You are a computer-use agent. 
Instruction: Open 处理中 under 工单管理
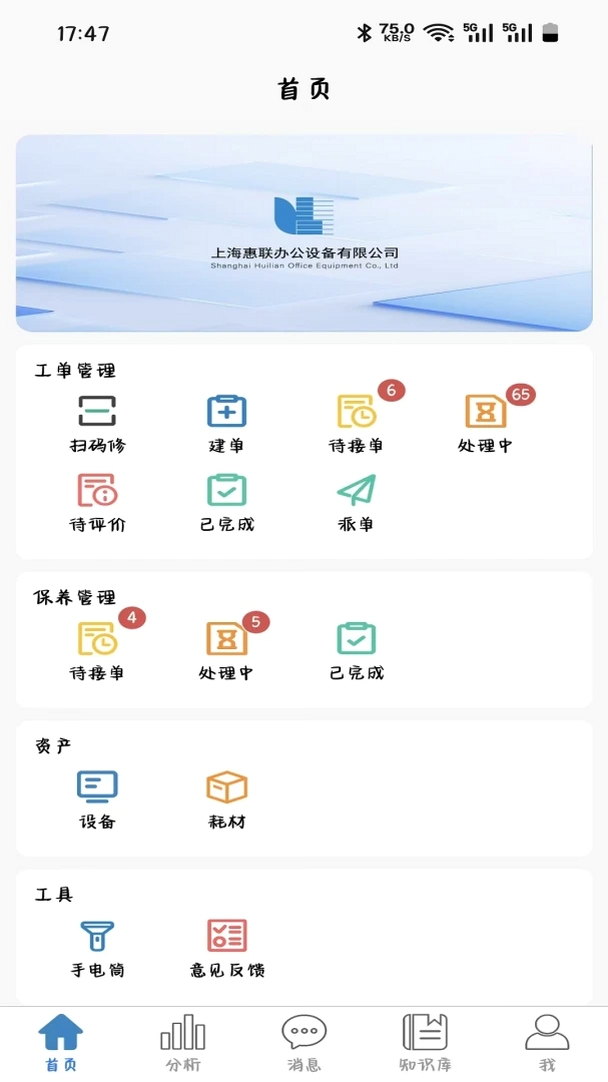[x=486, y=424]
